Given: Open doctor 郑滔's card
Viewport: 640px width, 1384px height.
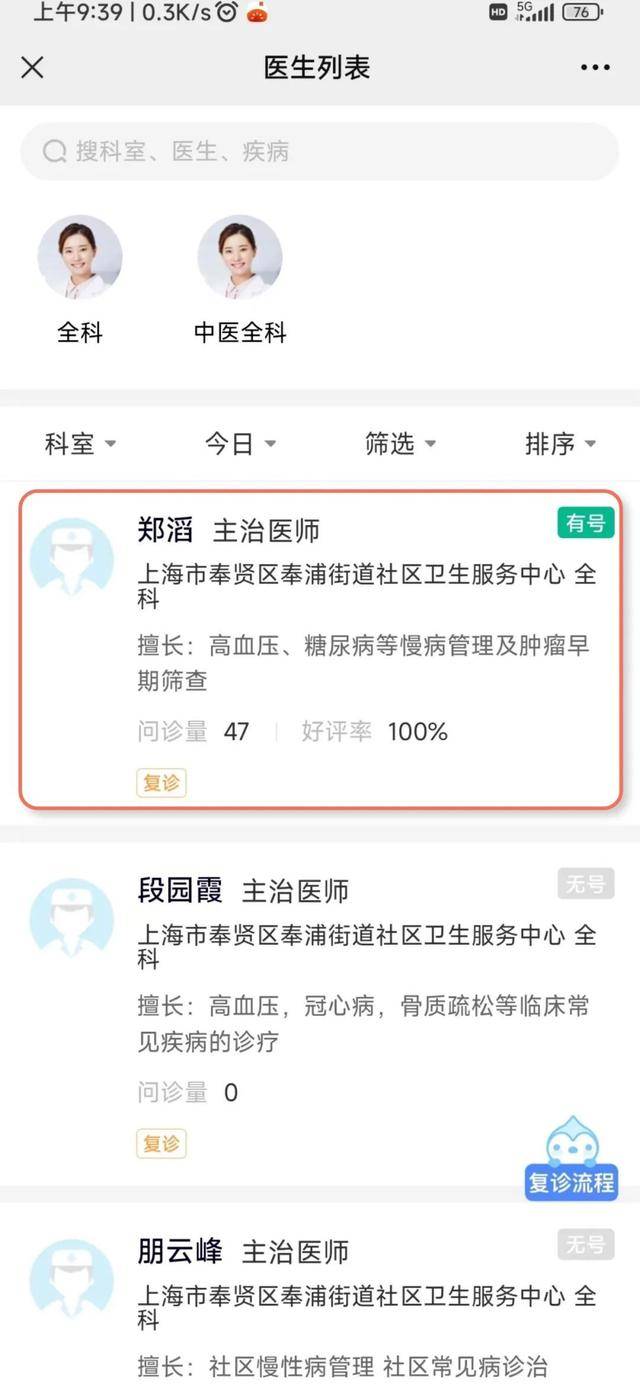Looking at the screenshot, I should (320, 649).
